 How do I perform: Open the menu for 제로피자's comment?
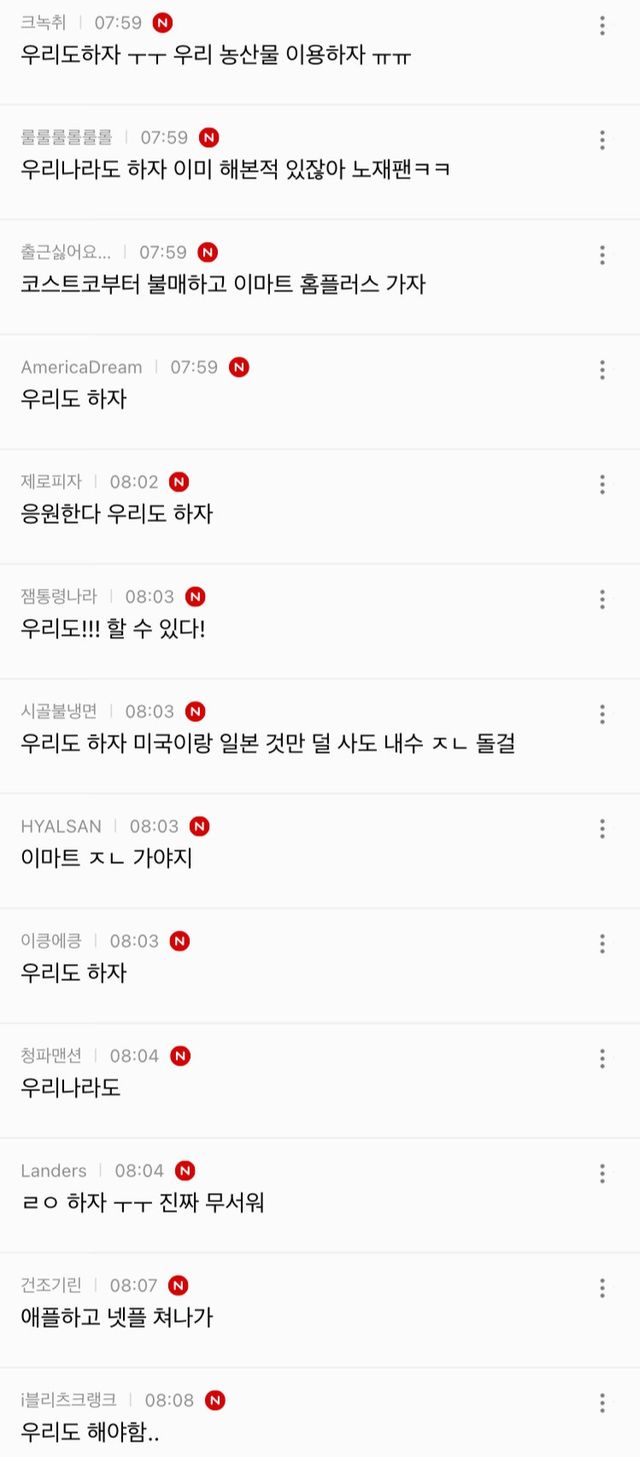(602, 484)
